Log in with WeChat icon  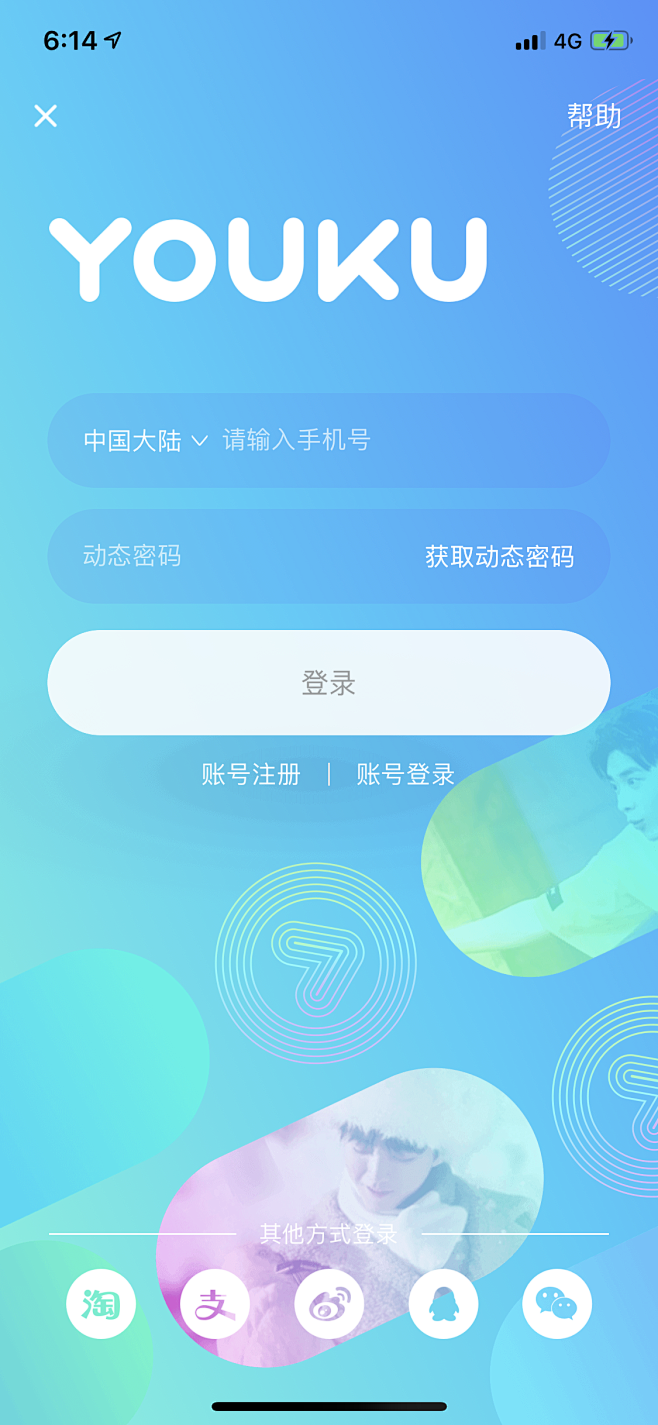(x=557, y=1304)
